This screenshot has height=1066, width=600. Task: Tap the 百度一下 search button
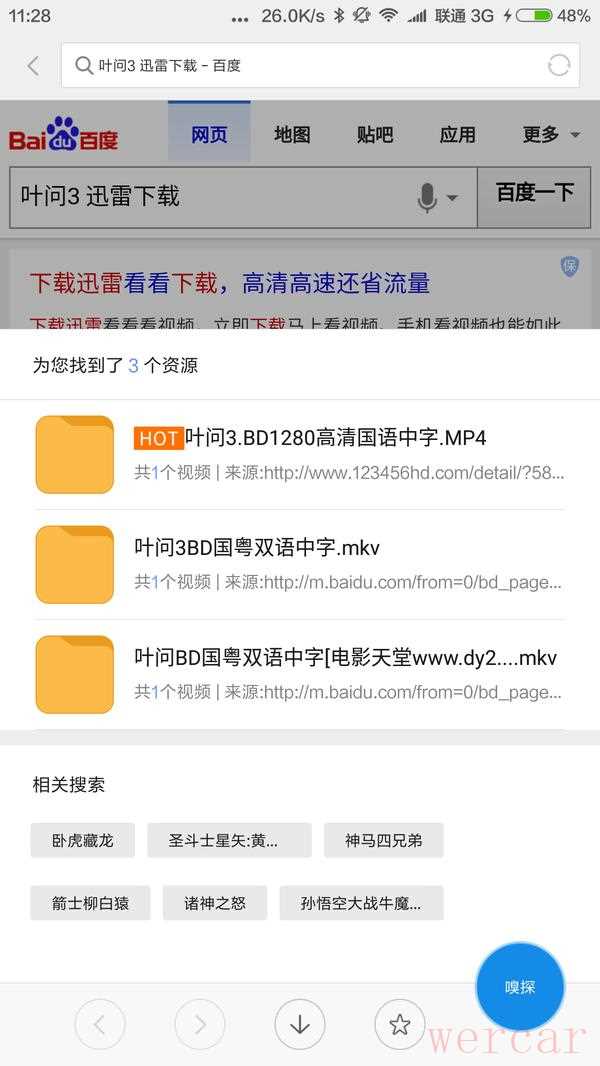535,194
